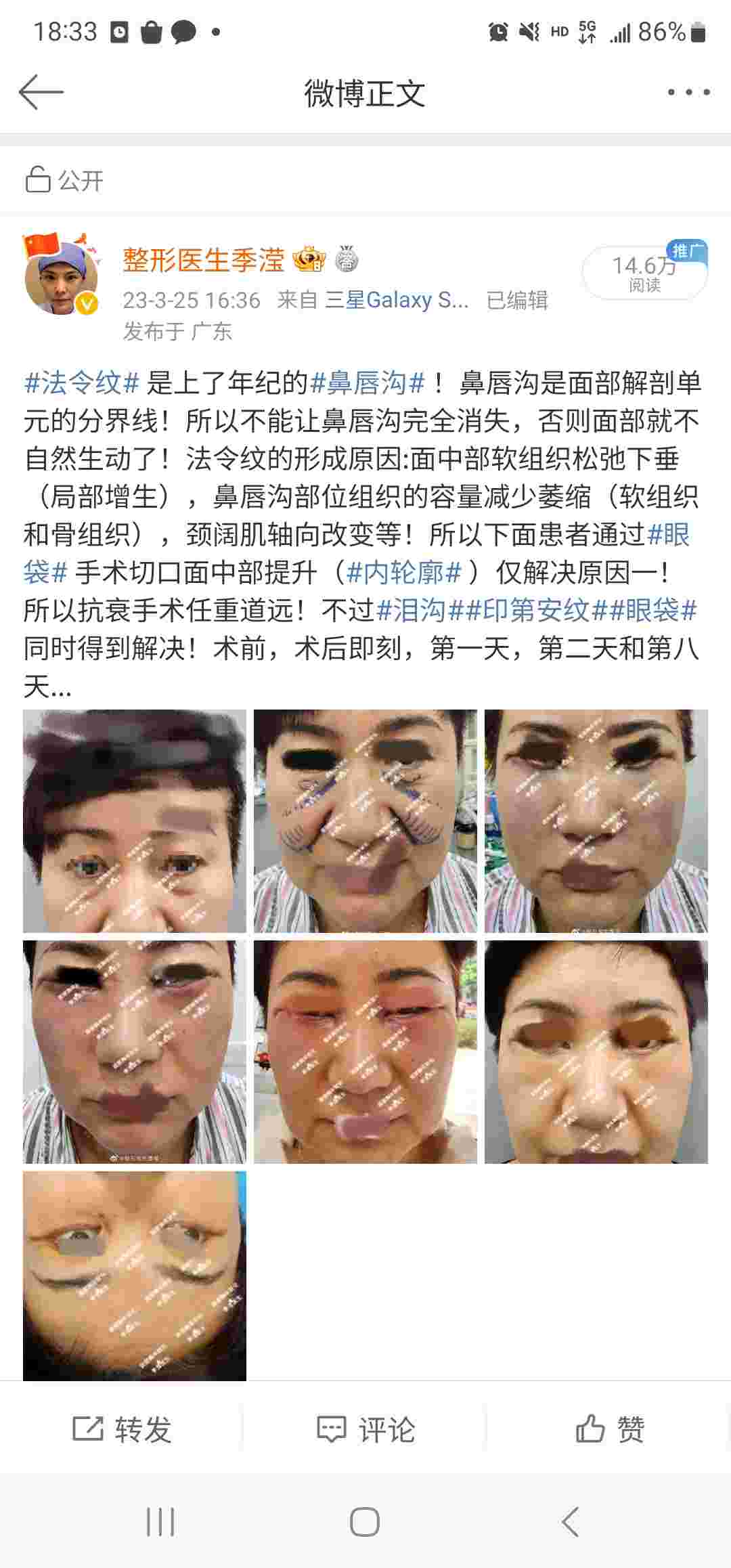
Task: Like the post with 赞
Action: click(x=609, y=1429)
